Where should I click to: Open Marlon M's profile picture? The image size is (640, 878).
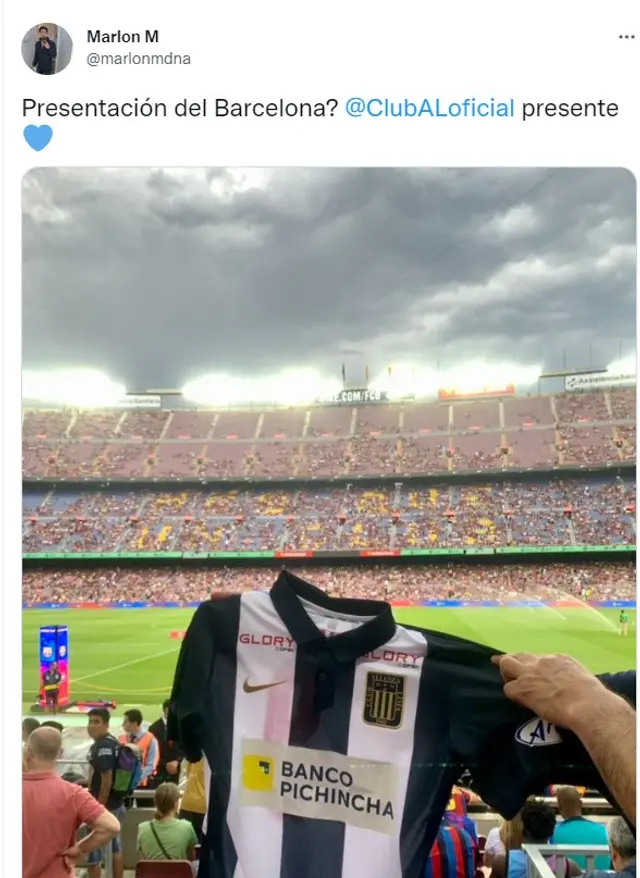(47, 48)
